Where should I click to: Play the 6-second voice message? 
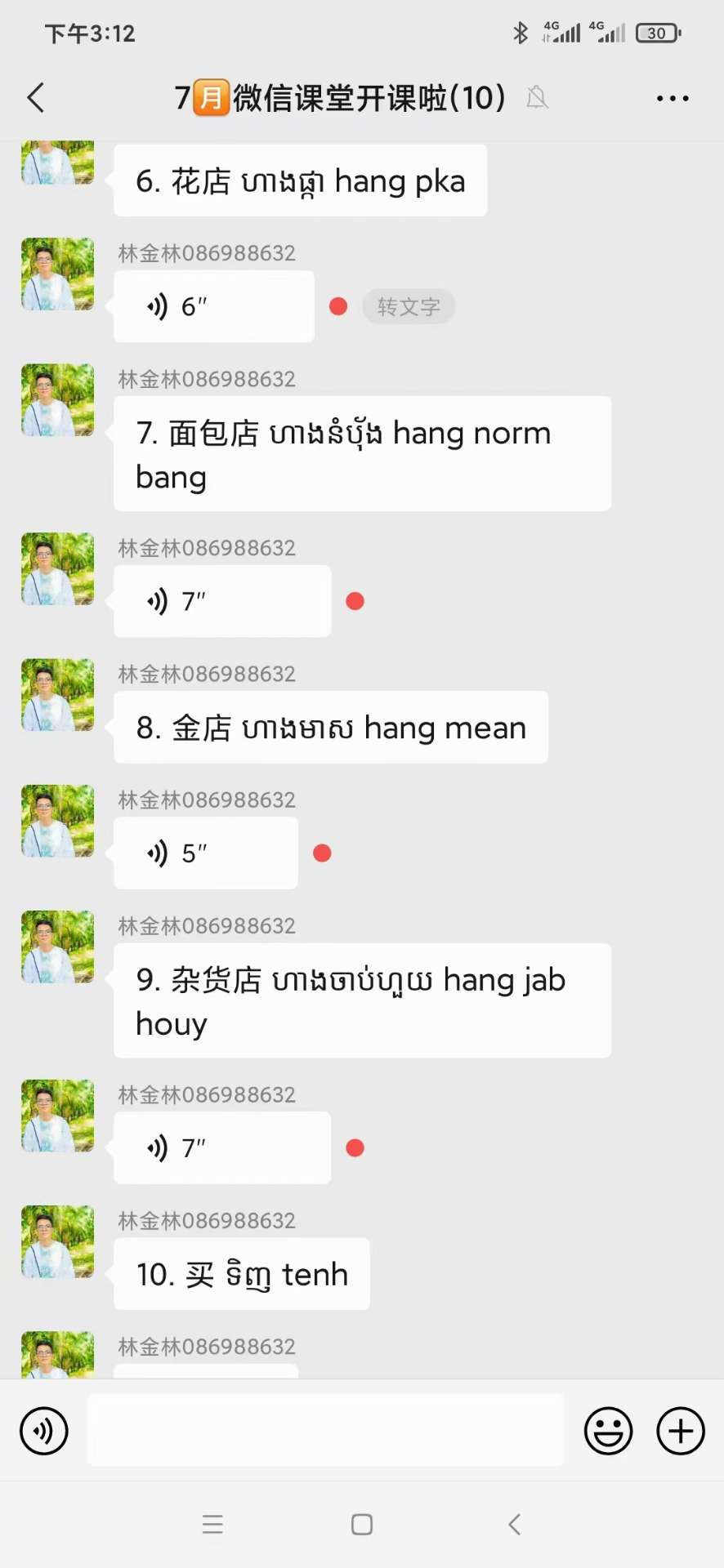[x=213, y=306]
